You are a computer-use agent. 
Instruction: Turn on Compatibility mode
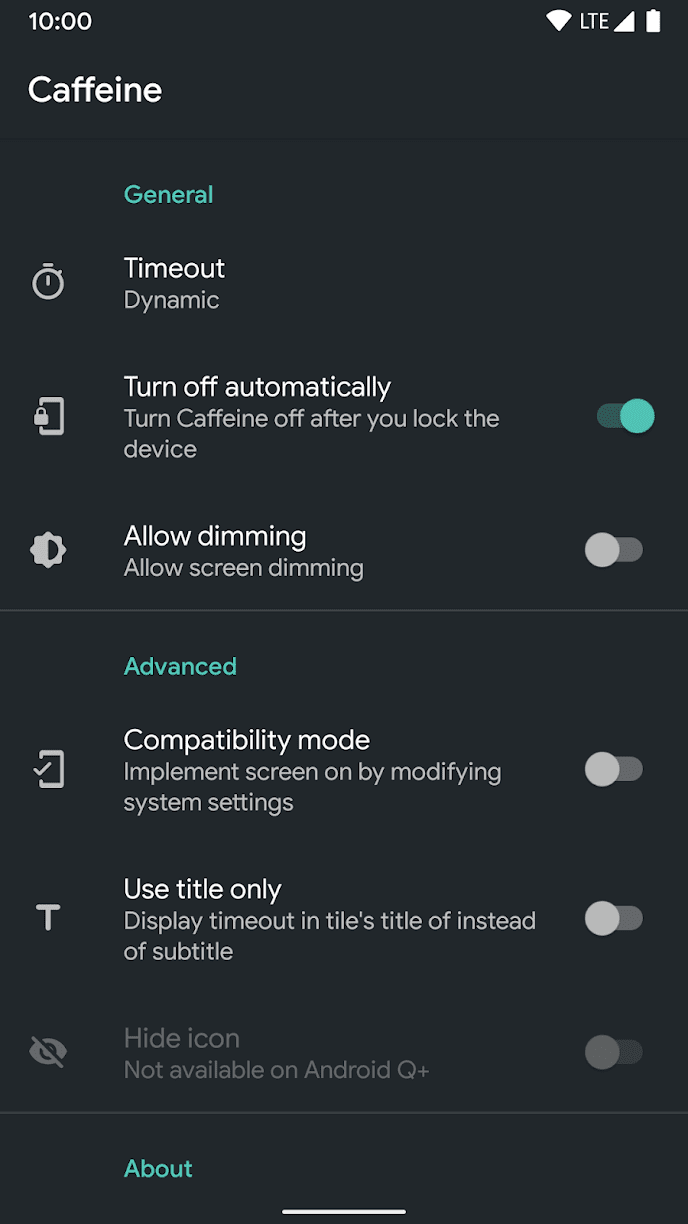pyautogui.click(x=613, y=770)
